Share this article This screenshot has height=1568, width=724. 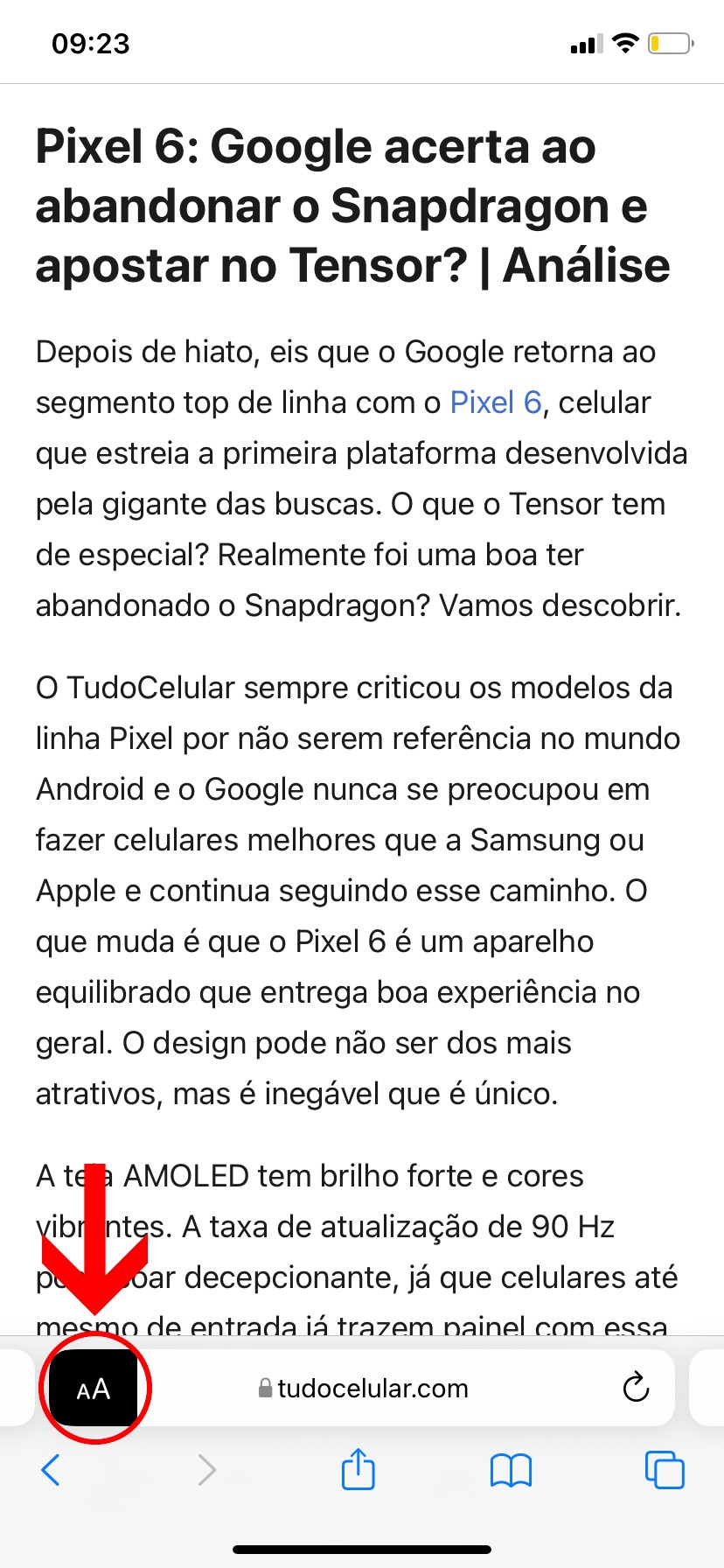tap(358, 1469)
